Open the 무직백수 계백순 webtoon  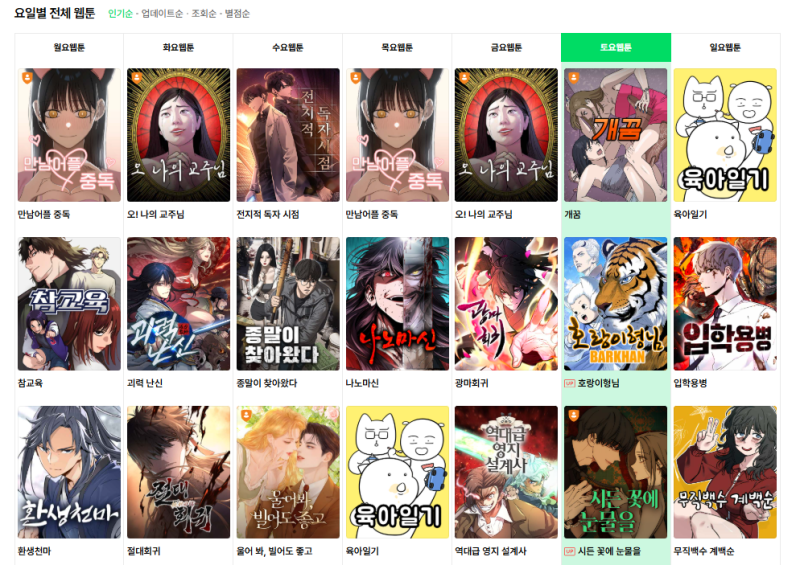[725, 472]
